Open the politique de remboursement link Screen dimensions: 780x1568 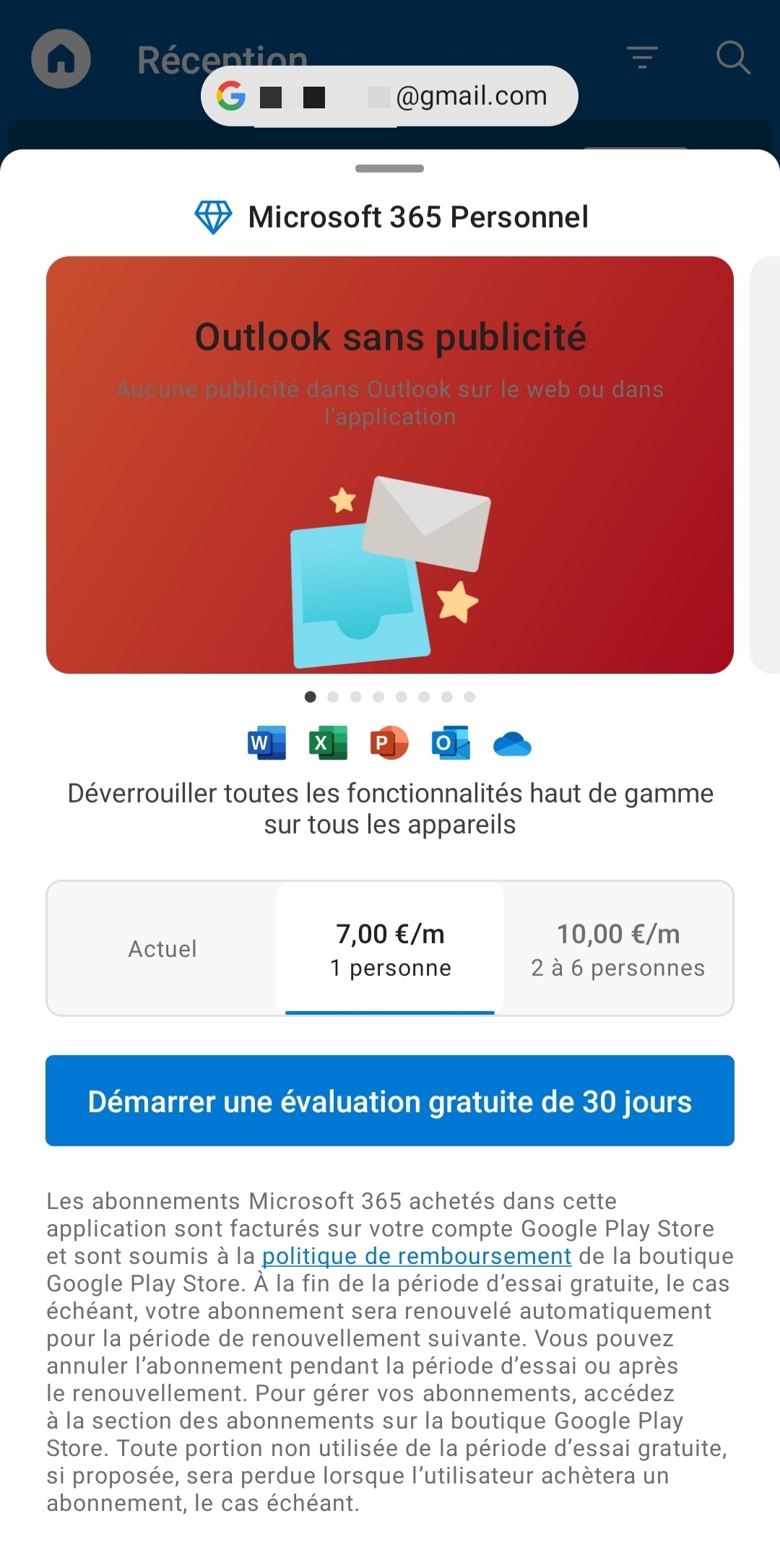pos(417,1256)
